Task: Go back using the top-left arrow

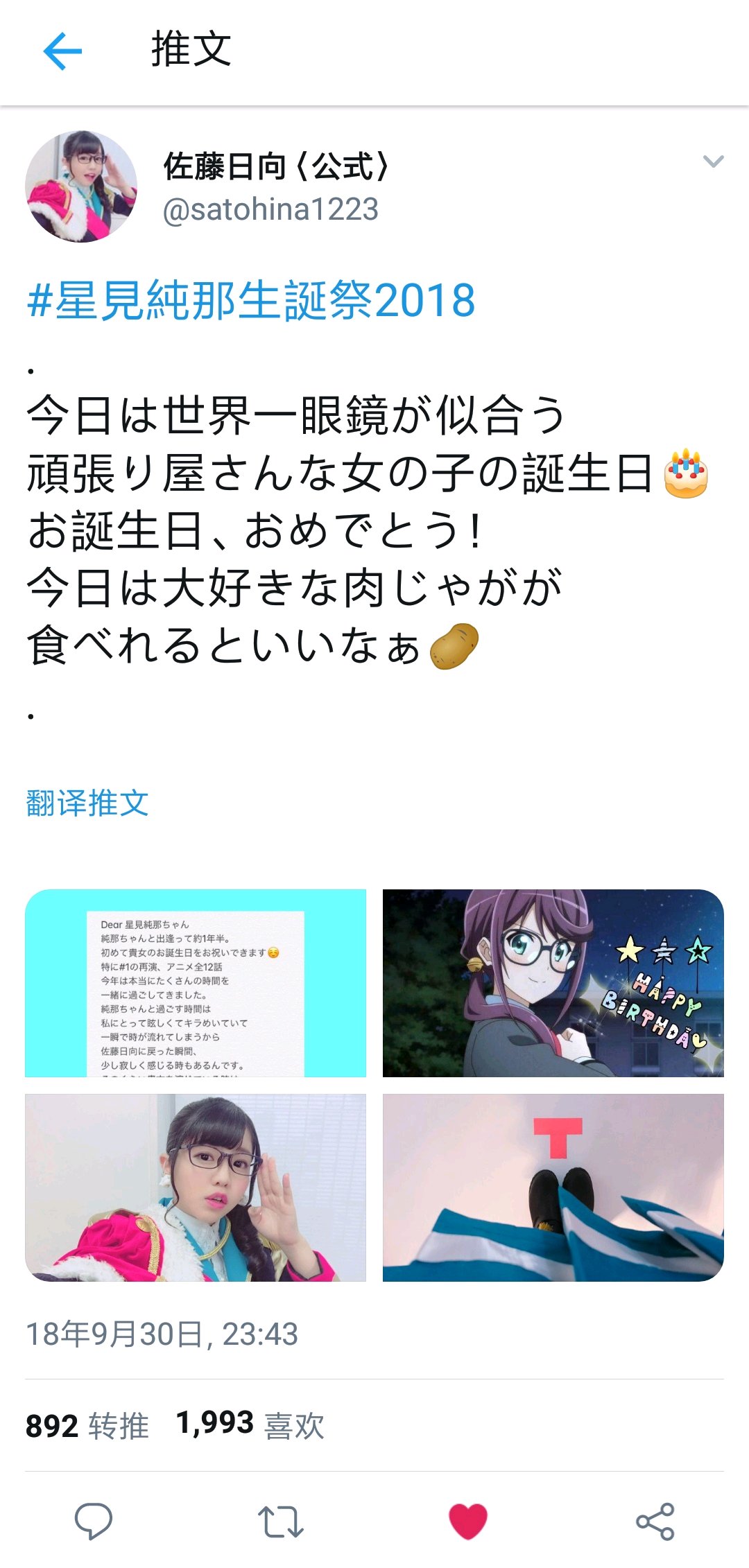Action: click(62, 51)
